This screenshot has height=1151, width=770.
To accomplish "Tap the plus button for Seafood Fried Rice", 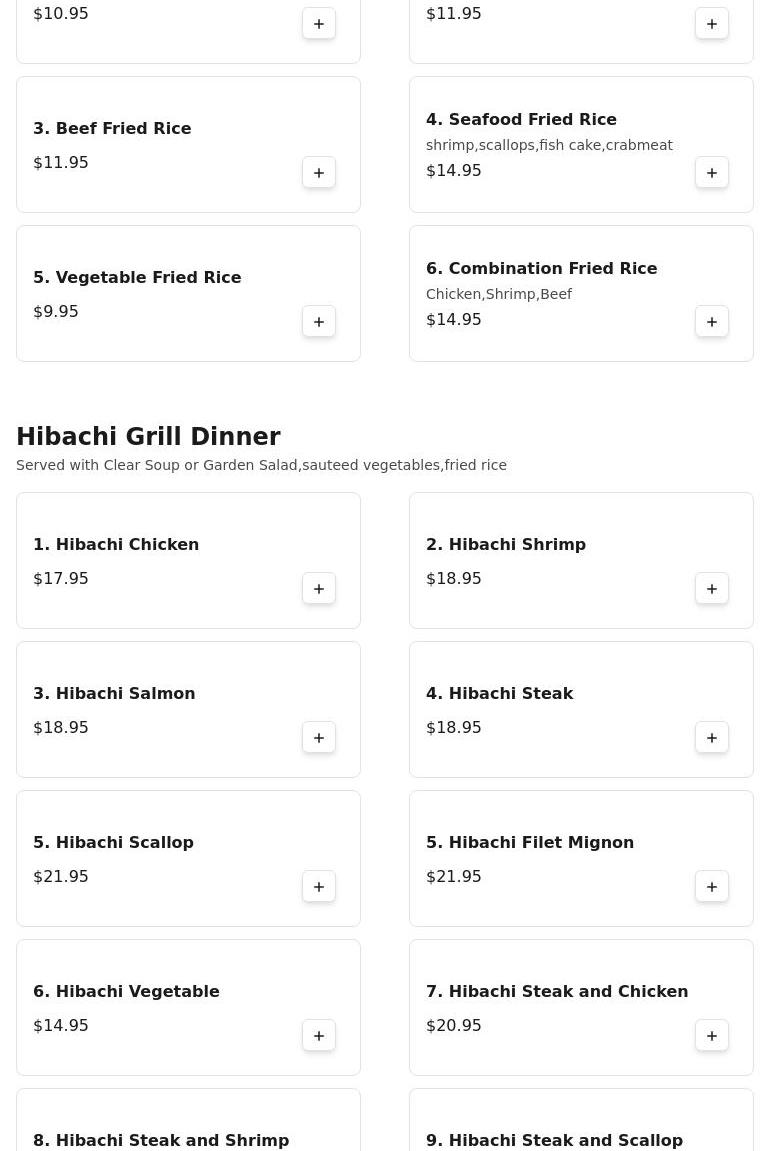I will coord(712,173).
